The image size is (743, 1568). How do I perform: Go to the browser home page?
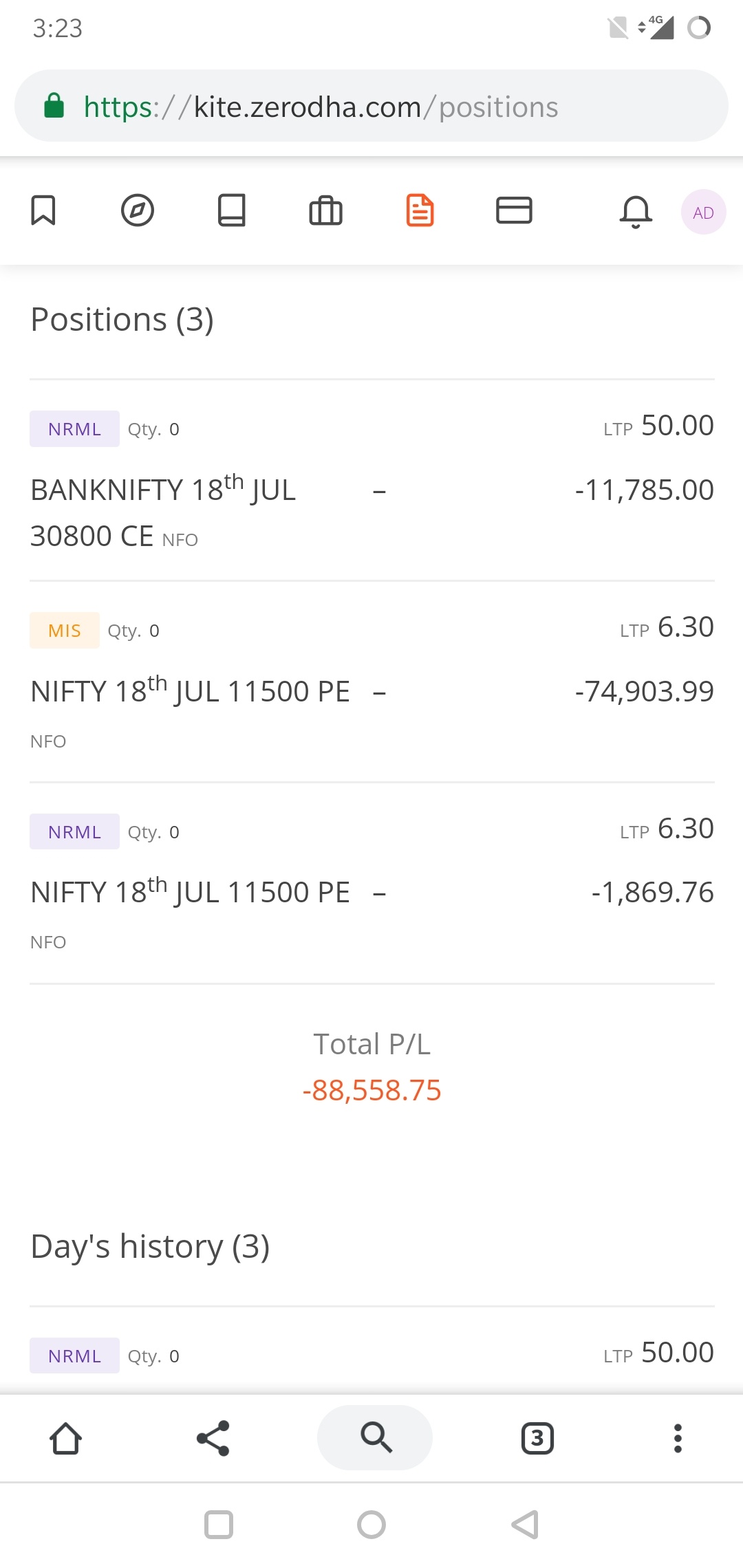pos(66,1438)
